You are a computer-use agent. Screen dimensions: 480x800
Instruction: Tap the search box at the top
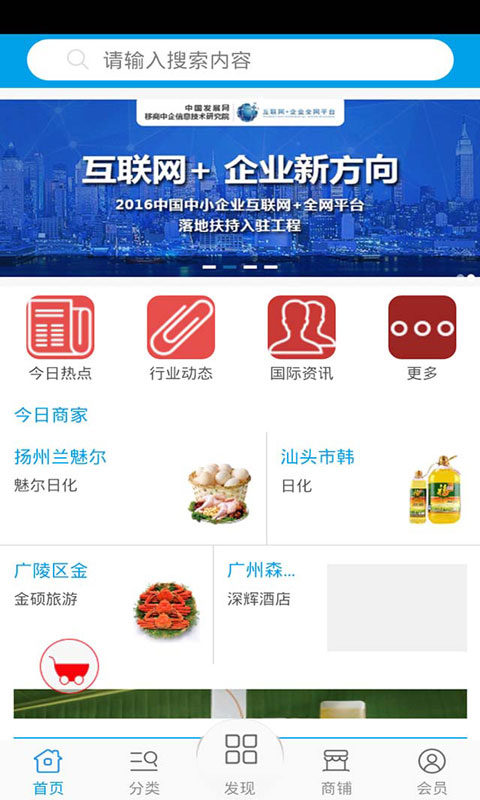(240, 60)
